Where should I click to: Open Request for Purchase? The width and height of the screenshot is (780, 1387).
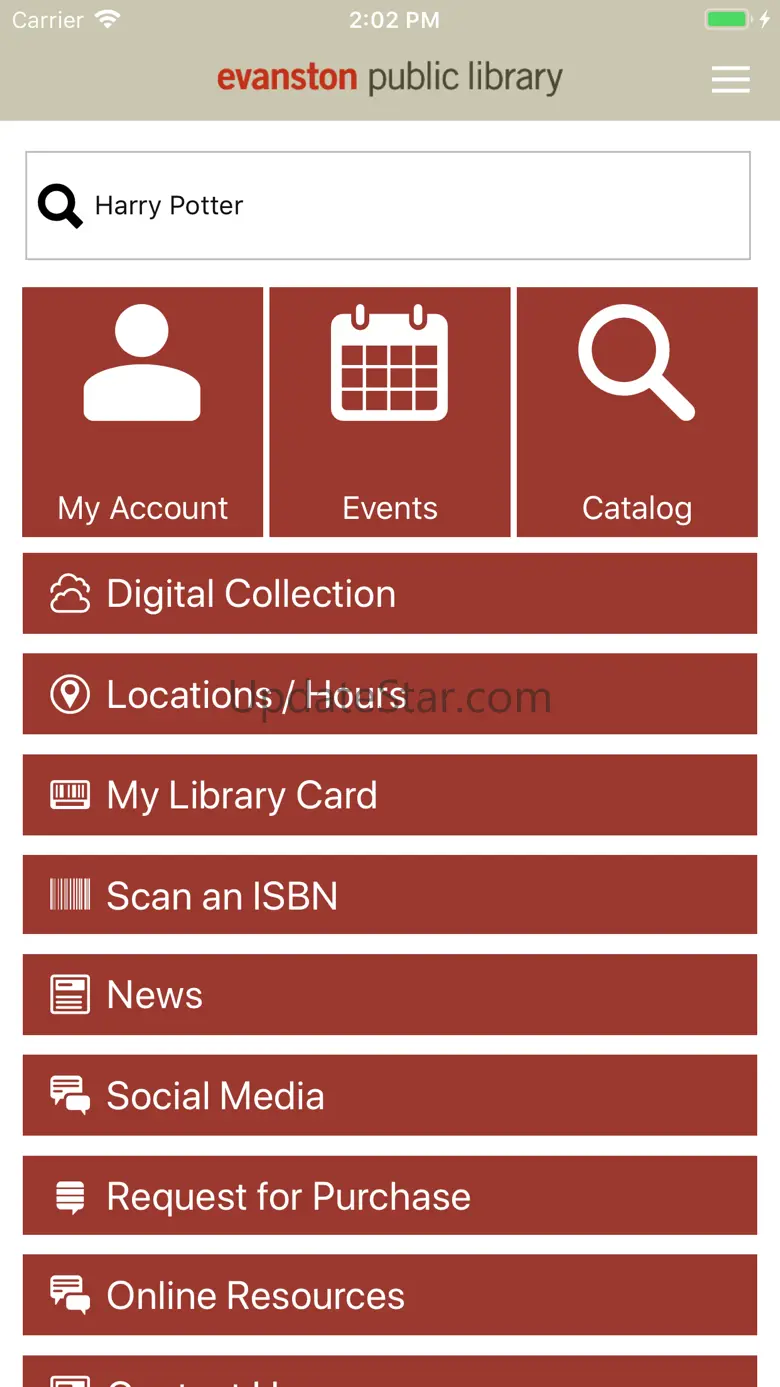390,1196
